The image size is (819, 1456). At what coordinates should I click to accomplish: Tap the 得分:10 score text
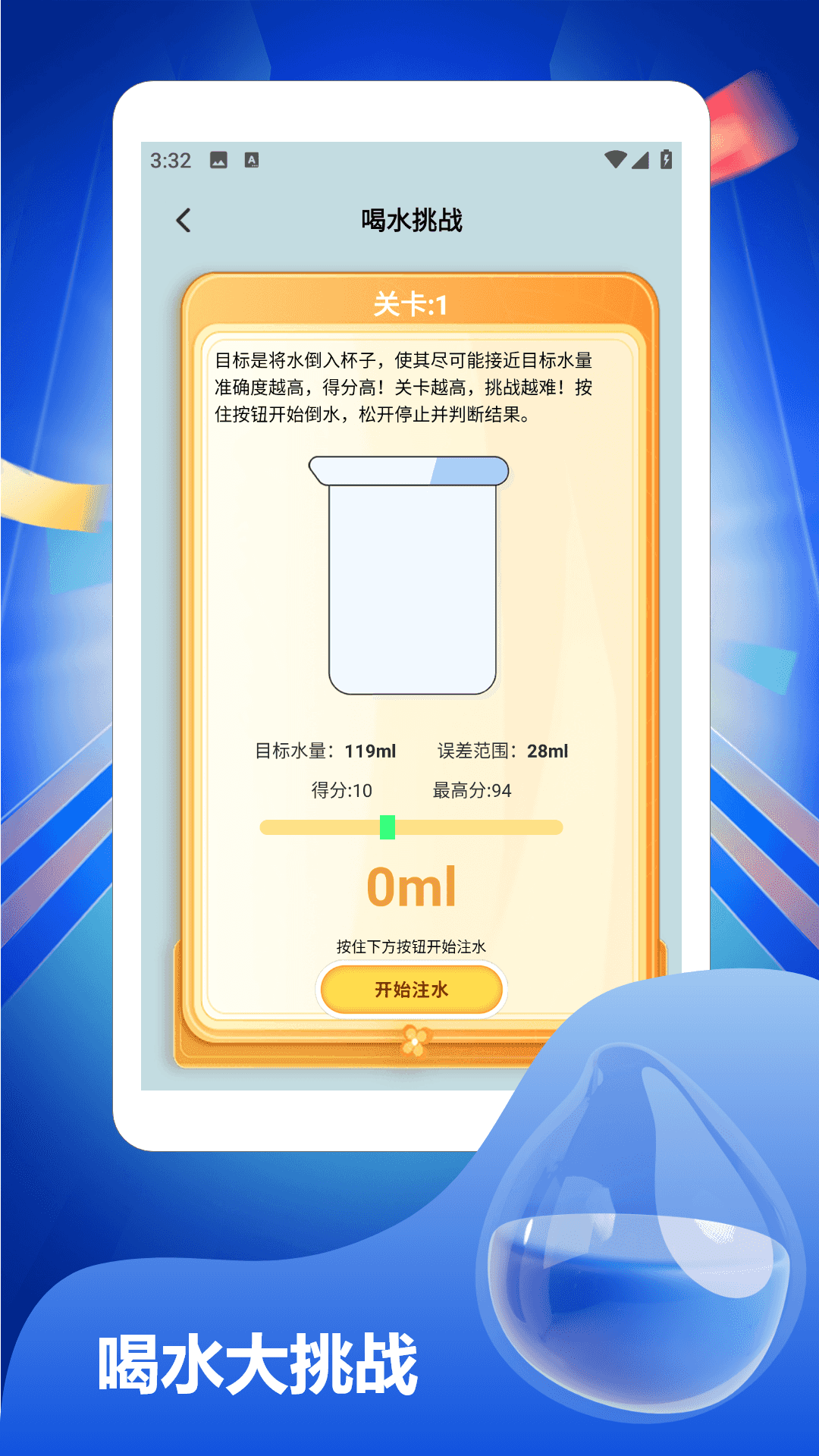341,790
